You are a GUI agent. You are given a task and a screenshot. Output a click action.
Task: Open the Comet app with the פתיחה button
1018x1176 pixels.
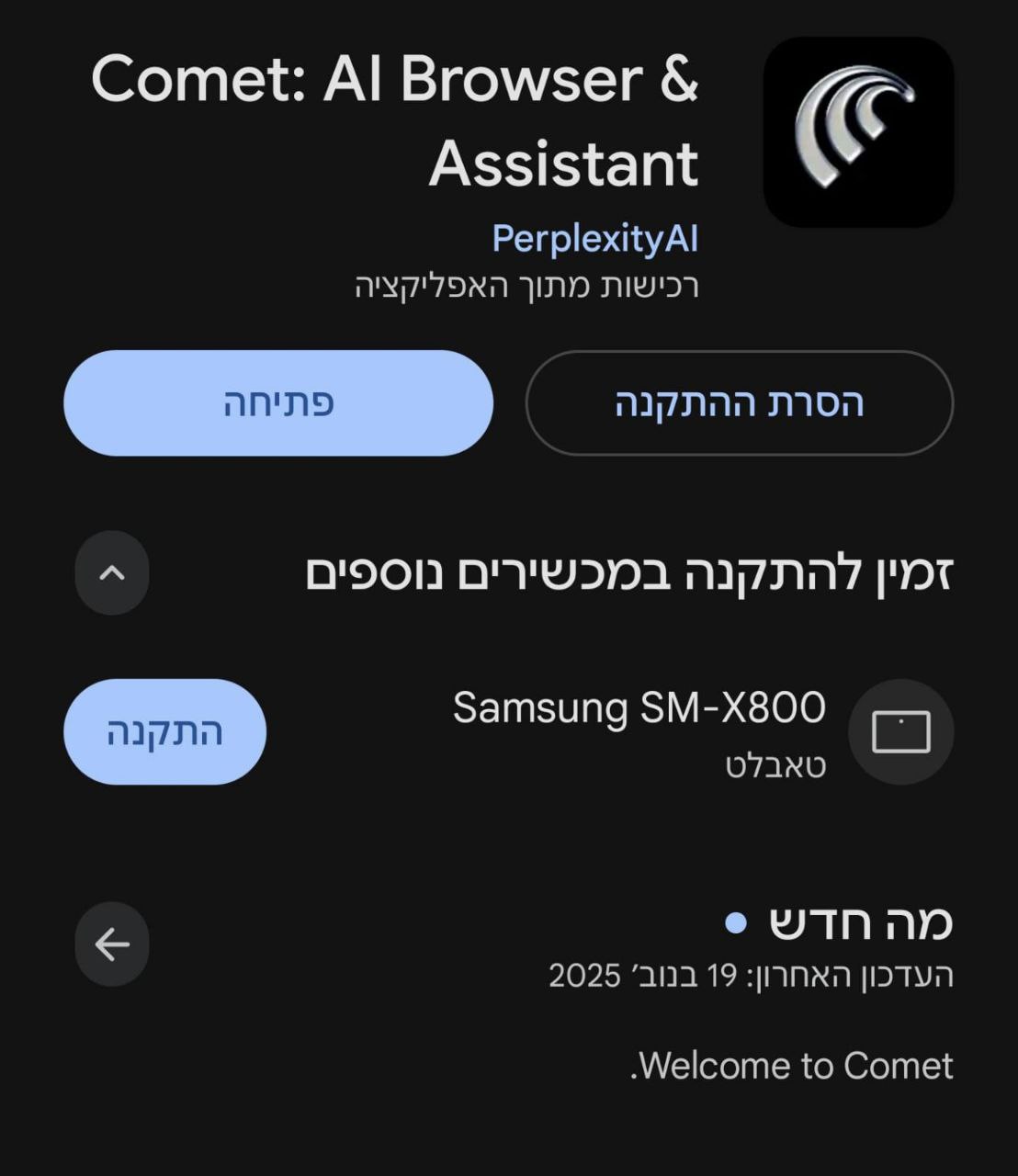pyautogui.click(x=278, y=402)
